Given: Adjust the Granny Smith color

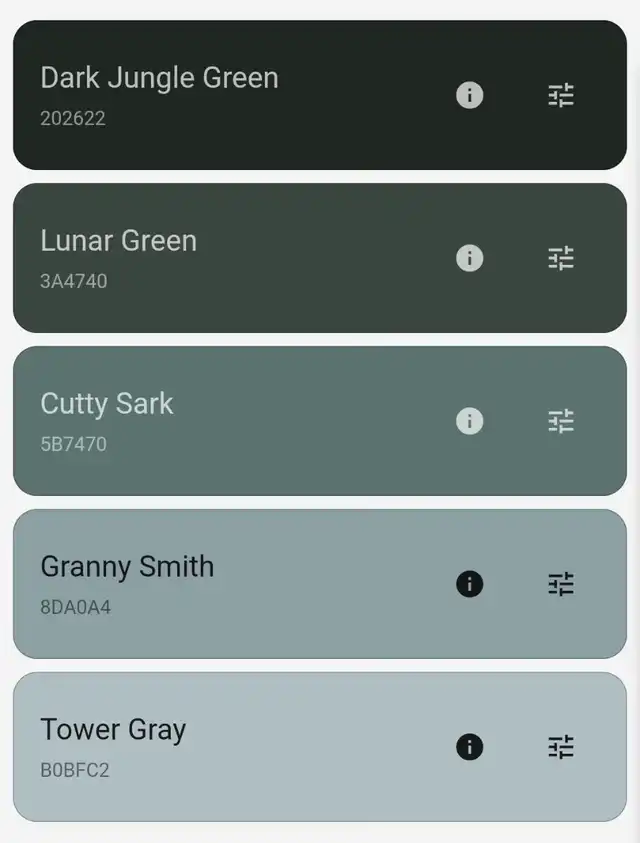Looking at the screenshot, I should pyautogui.click(x=561, y=584).
